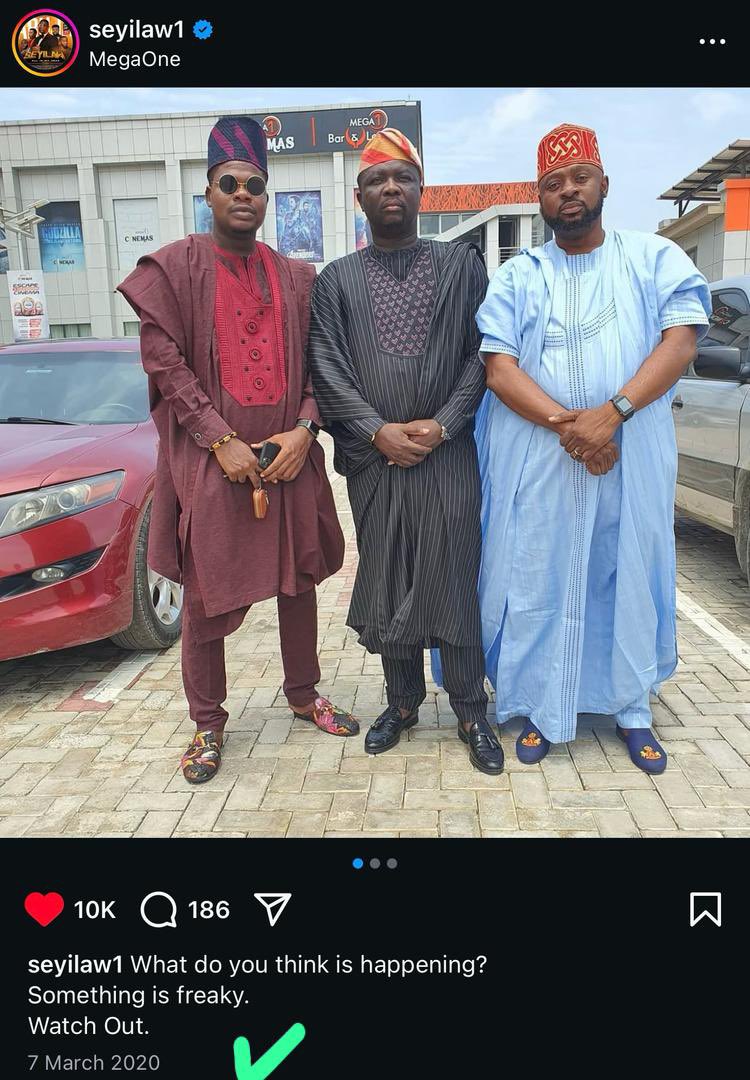Open the MegaOne location tag
The height and width of the screenshot is (1080, 750).
(x=134, y=59)
